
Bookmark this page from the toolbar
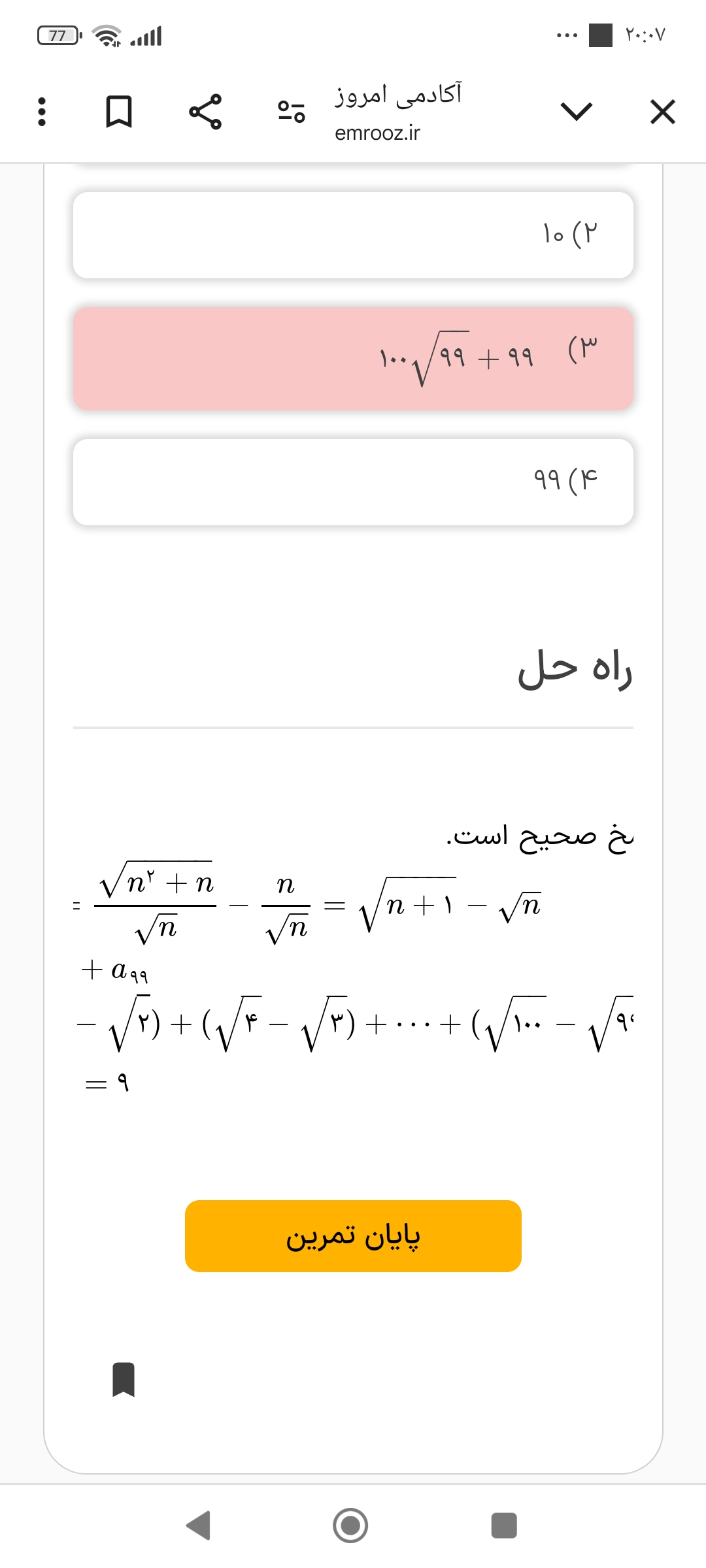point(119,112)
